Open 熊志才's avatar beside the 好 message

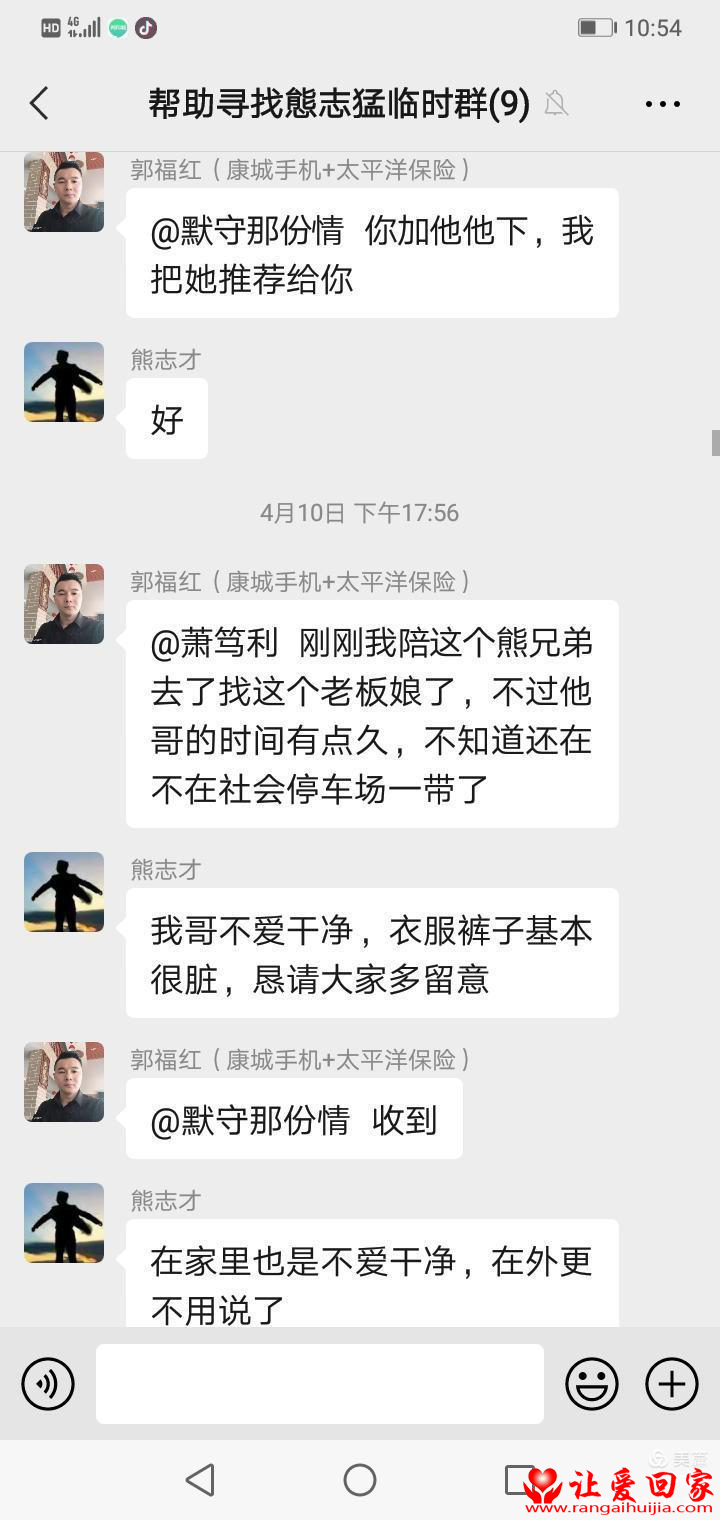point(64,382)
